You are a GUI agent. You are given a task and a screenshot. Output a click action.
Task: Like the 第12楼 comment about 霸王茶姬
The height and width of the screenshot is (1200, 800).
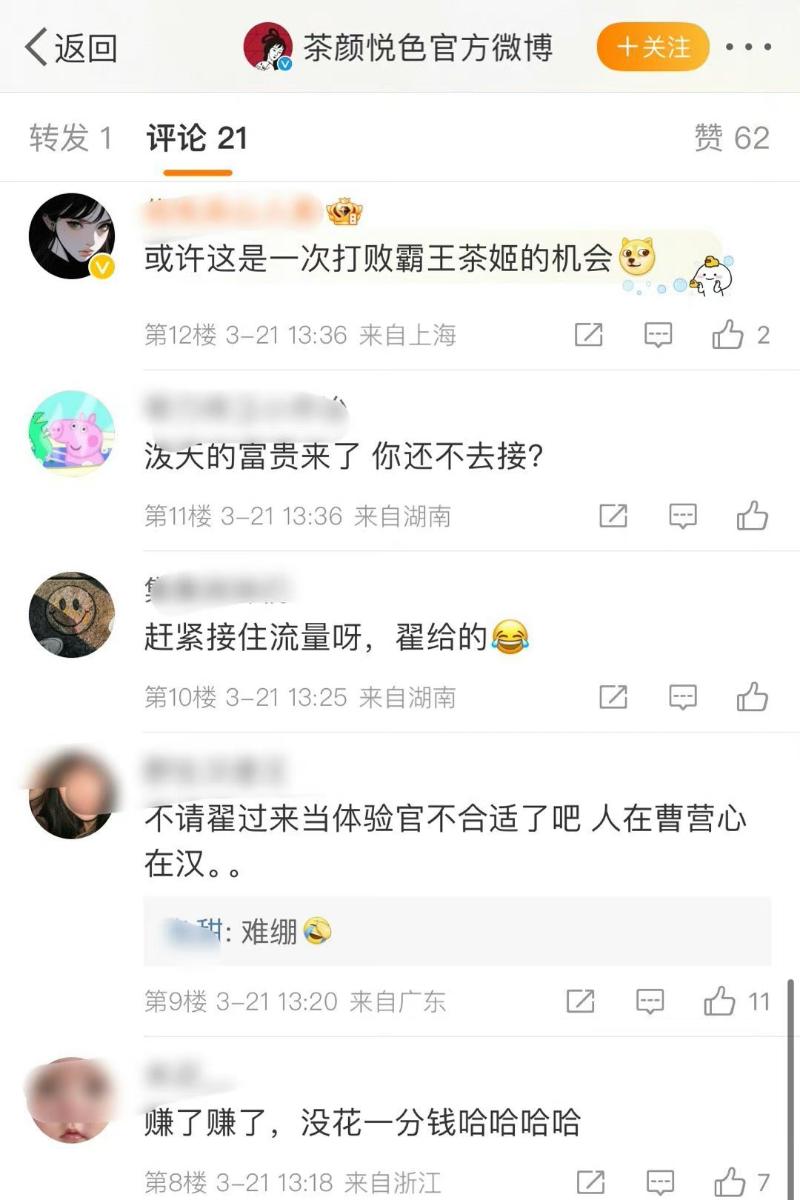pyautogui.click(x=728, y=335)
